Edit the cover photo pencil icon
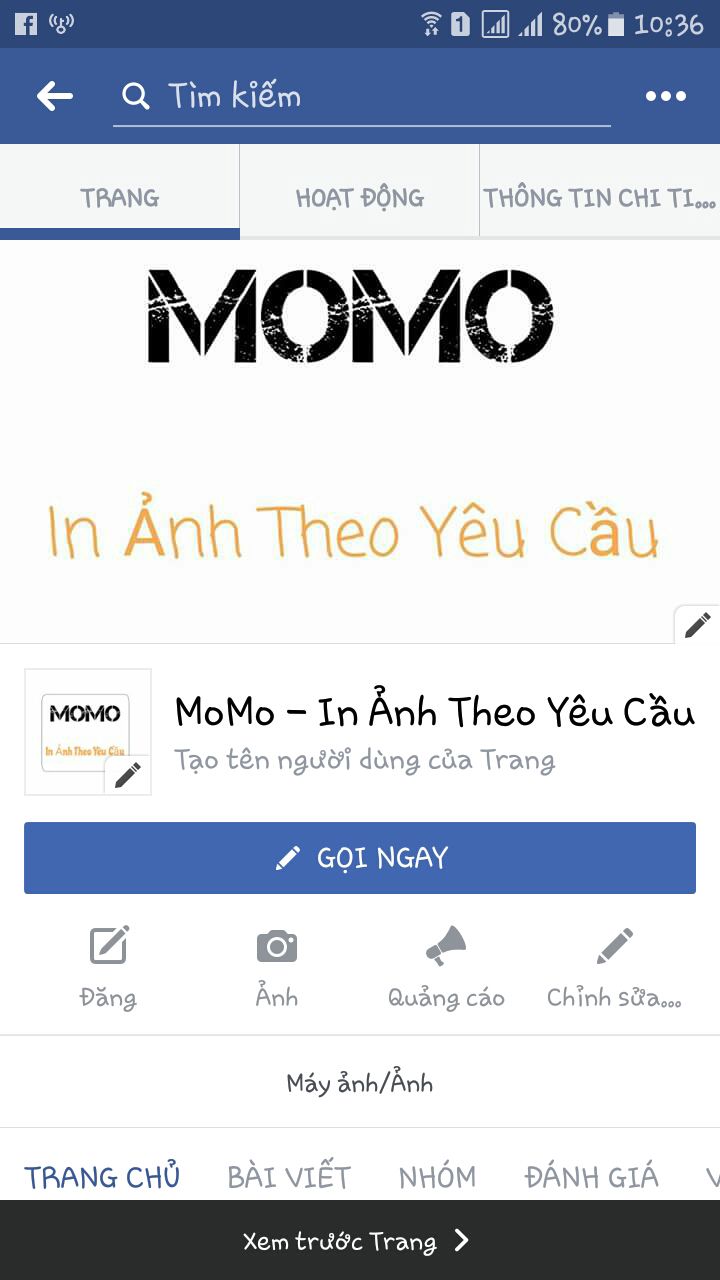This screenshot has width=720, height=1280. pyautogui.click(x=697, y=625)
